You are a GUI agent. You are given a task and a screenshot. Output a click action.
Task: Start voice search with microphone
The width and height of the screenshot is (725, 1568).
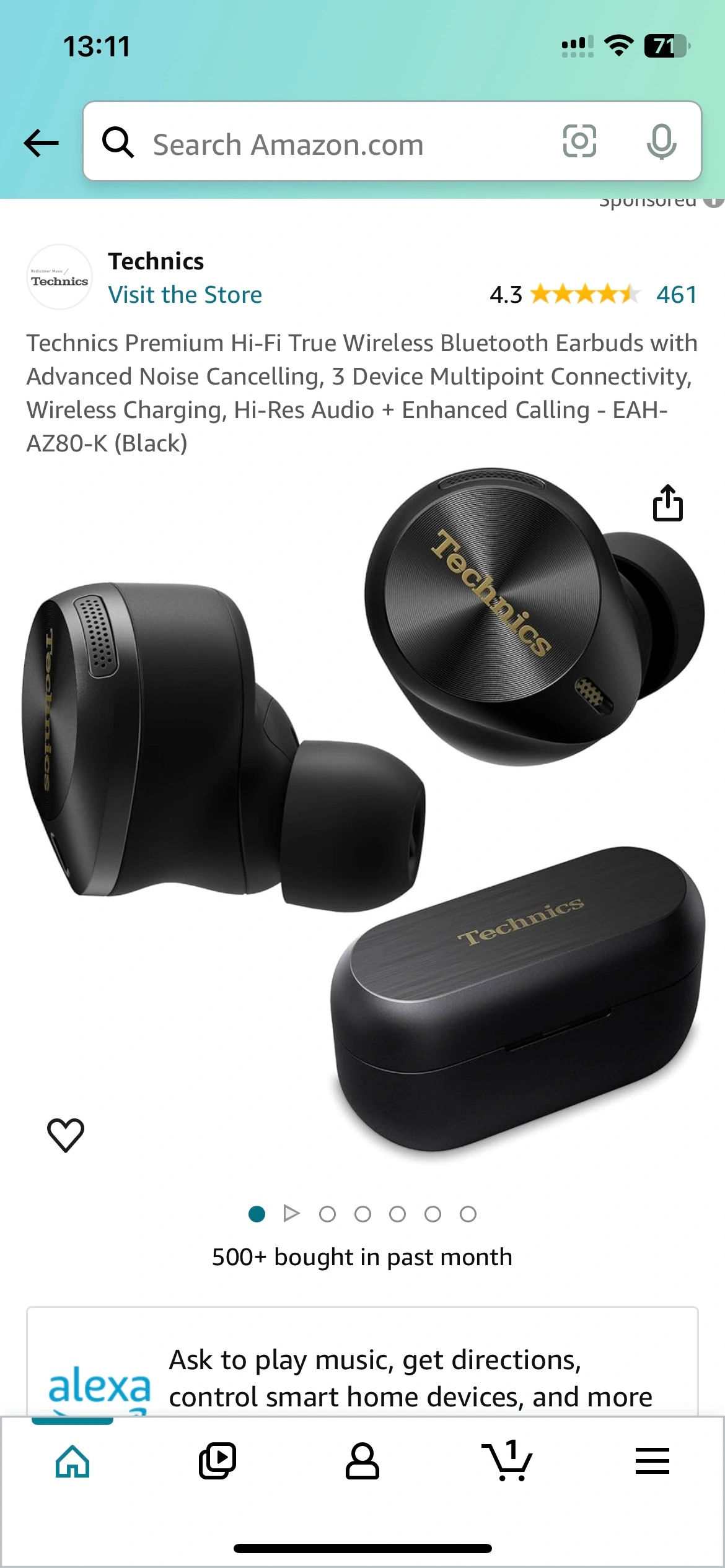click(661, 142)
